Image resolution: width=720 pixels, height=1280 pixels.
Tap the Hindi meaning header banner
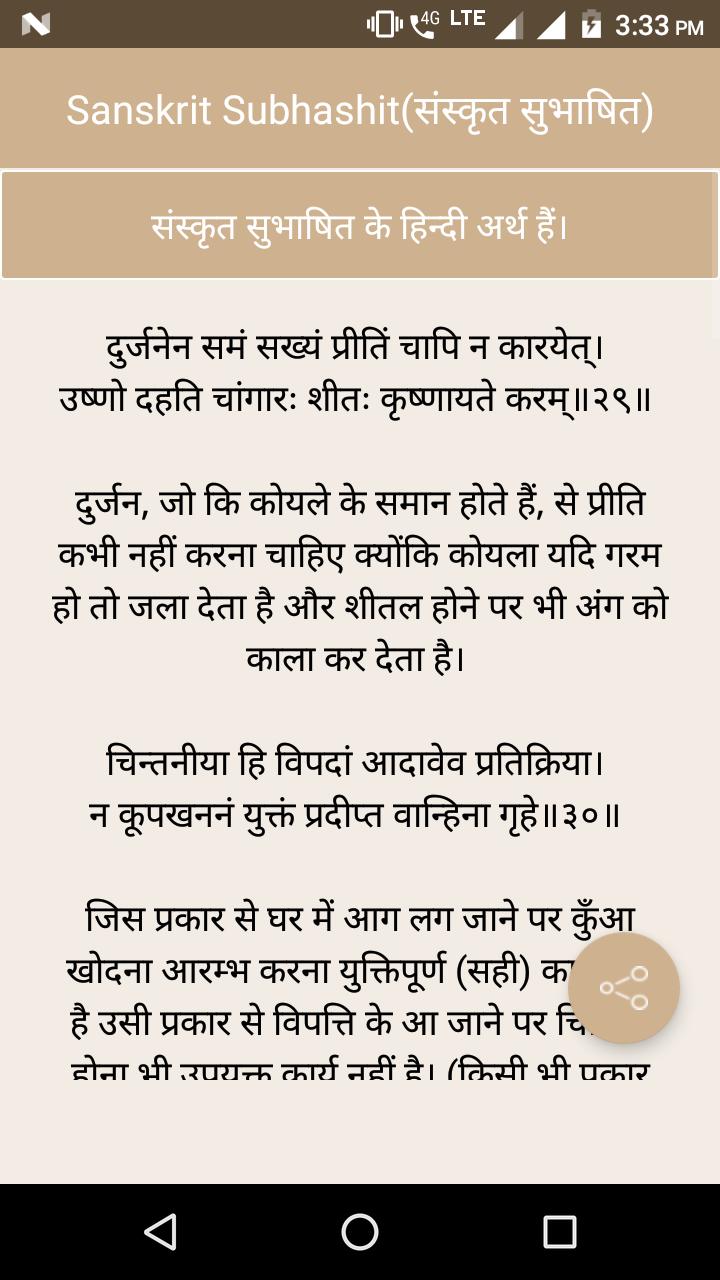point(360,224)
